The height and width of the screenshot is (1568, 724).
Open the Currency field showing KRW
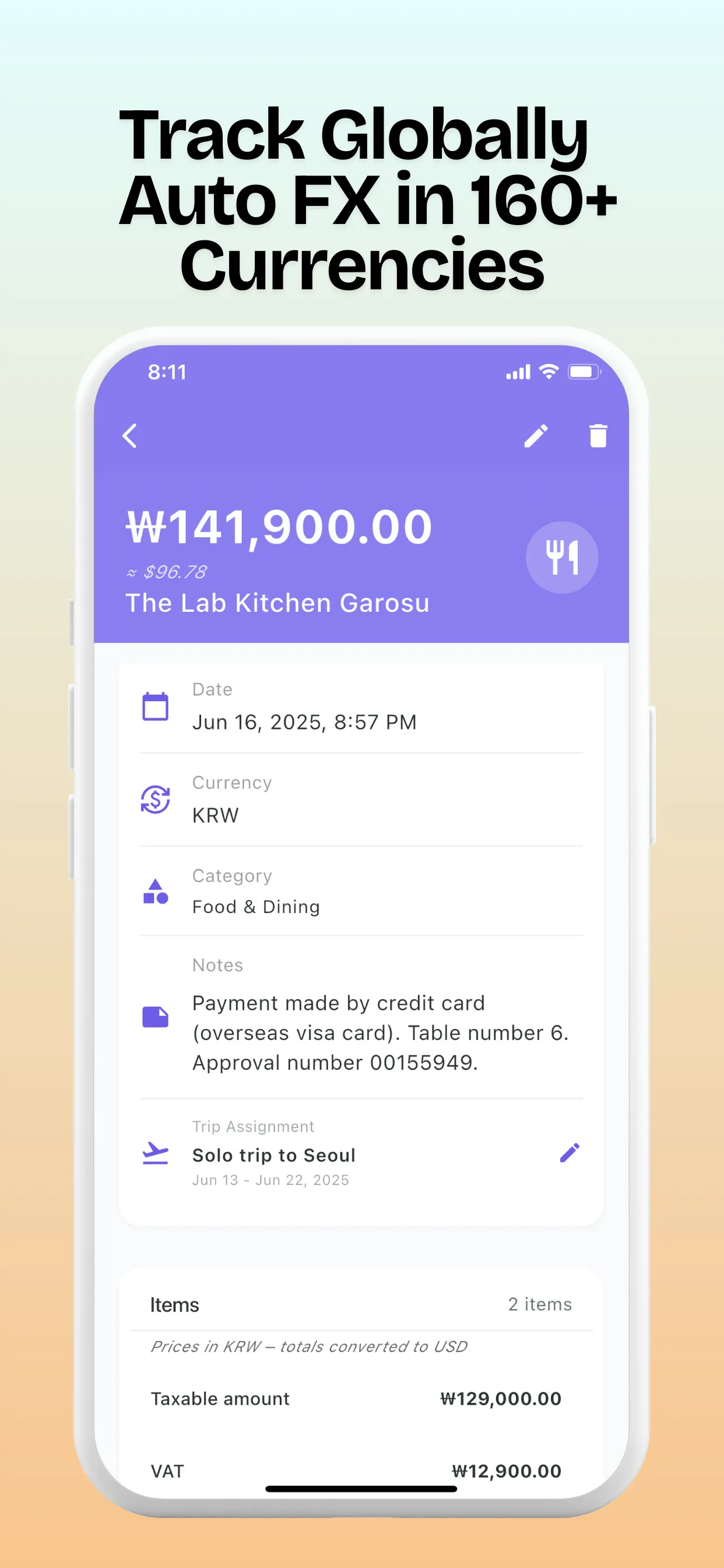click(x=215, y=814)
